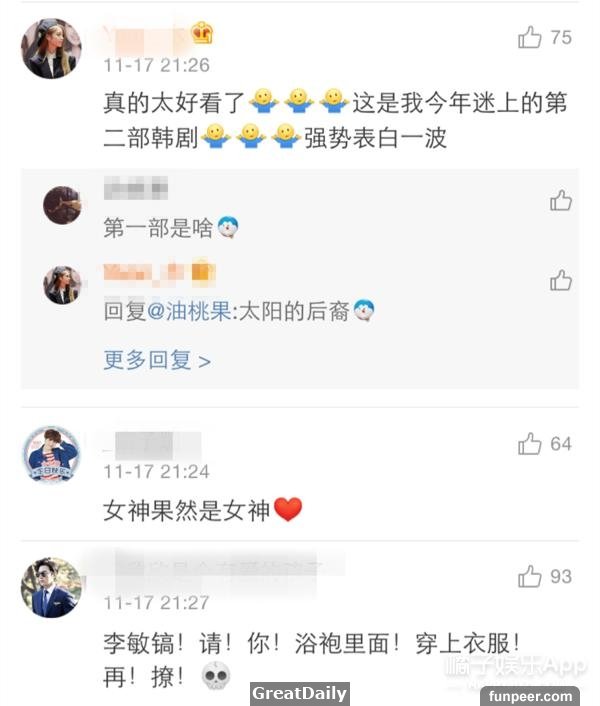Open avatar of the 女神果然是女神 commenter
This screenshot has height=706, width=600.
[x=51, y=453]
